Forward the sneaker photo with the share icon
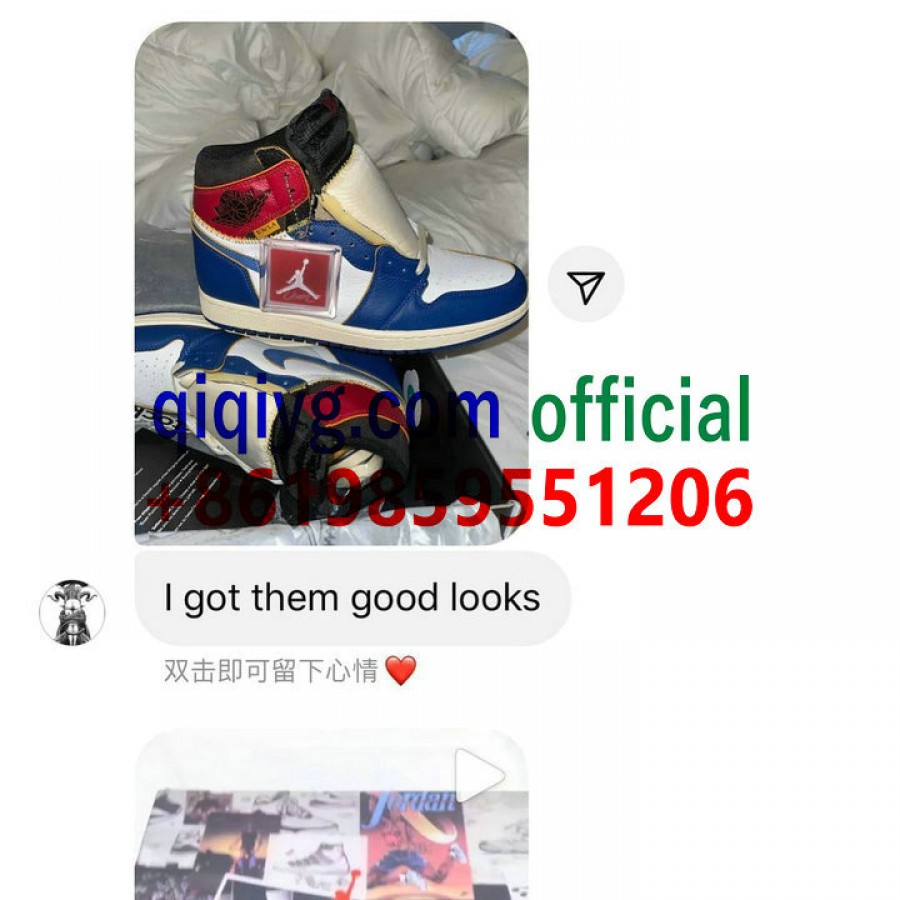 coord(587,285)
